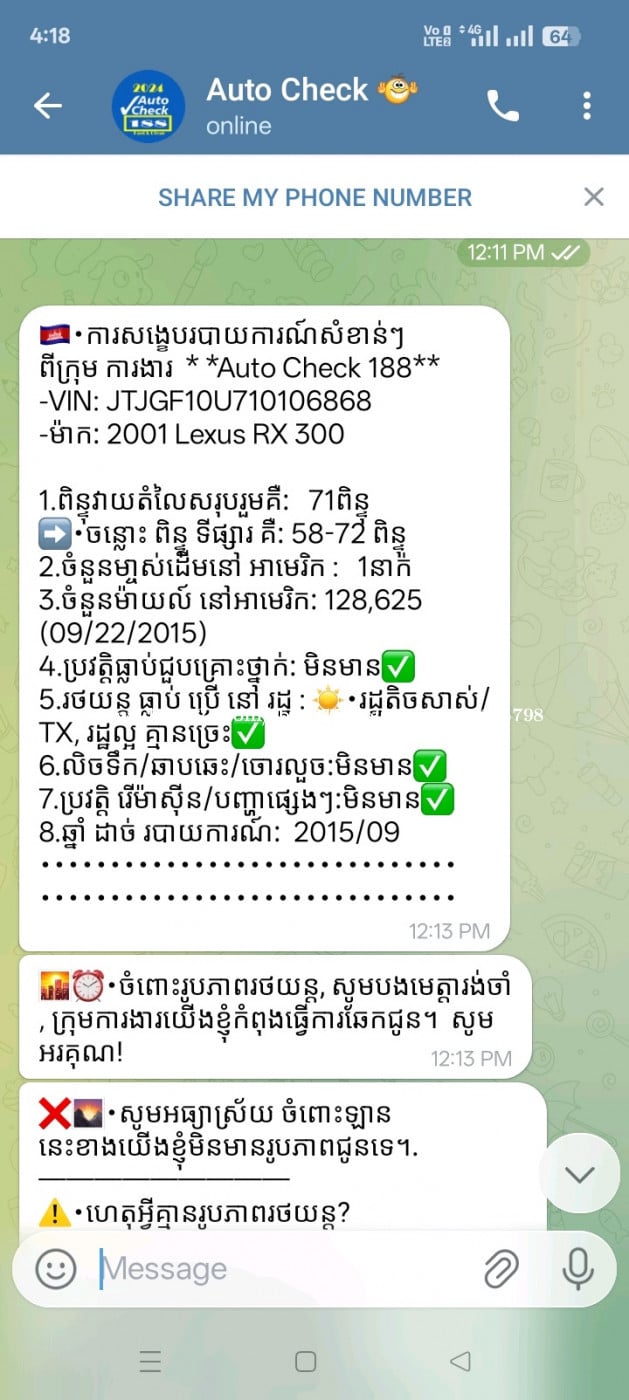The image size is (629, 1400).
Task: Tap Share My Phone Number
Action: point(314,197)
